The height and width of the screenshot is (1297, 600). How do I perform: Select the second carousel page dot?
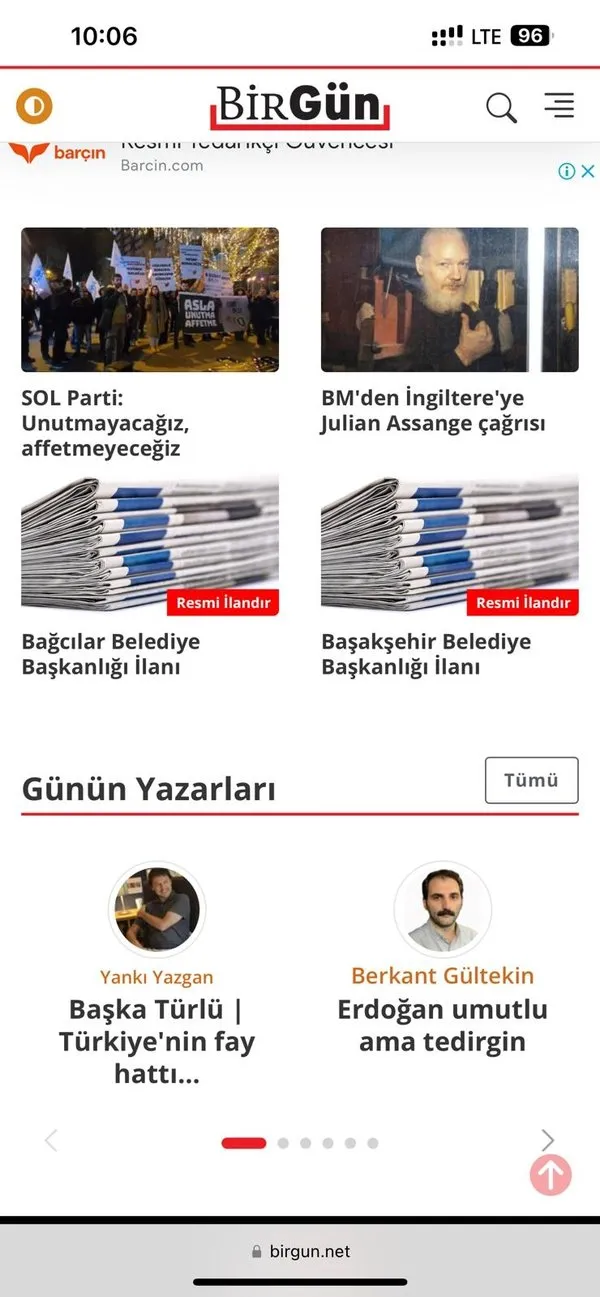tap(283, 1143)
